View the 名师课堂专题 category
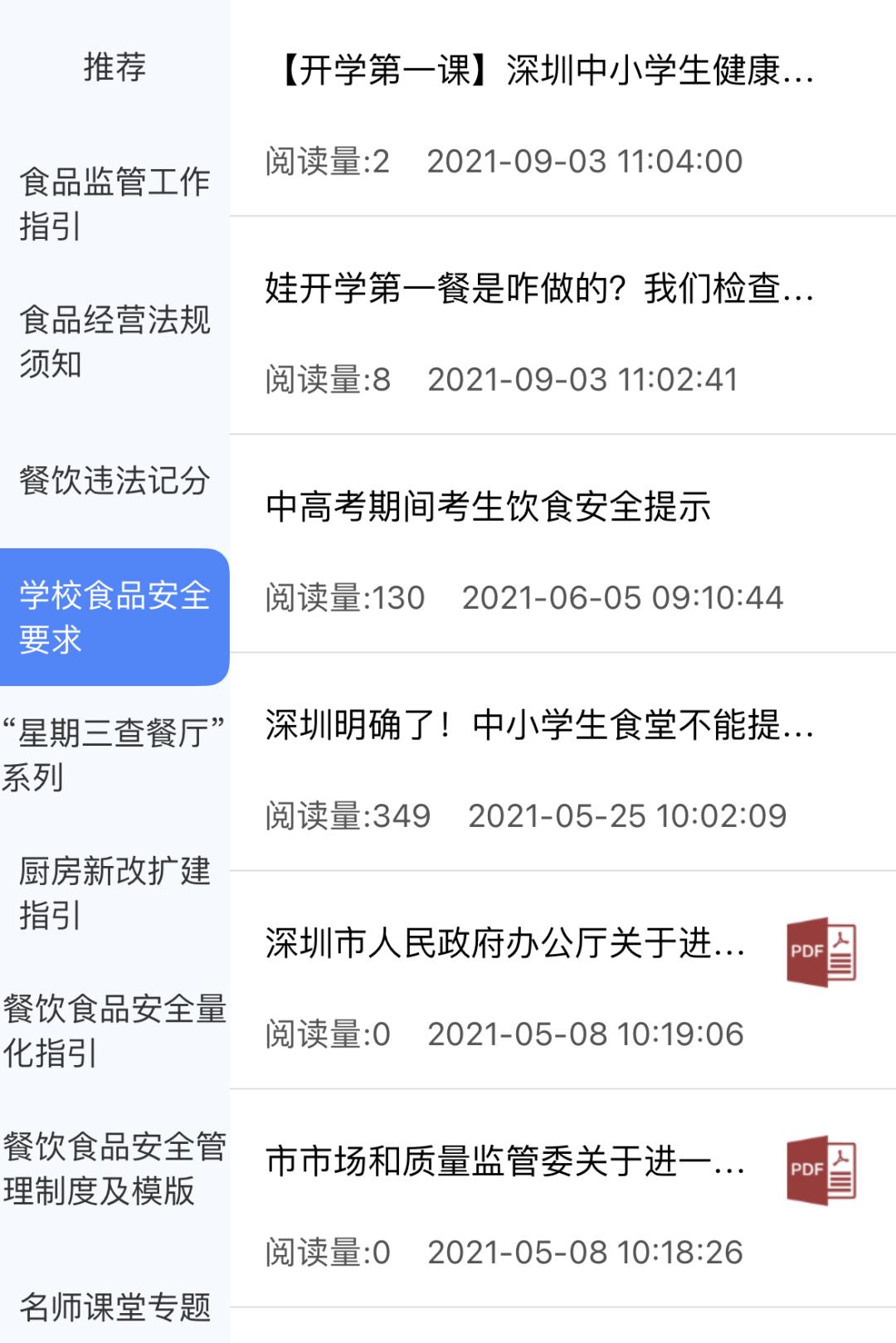This screenshot has height=1343, width=896. click(x=114, y=1307)
